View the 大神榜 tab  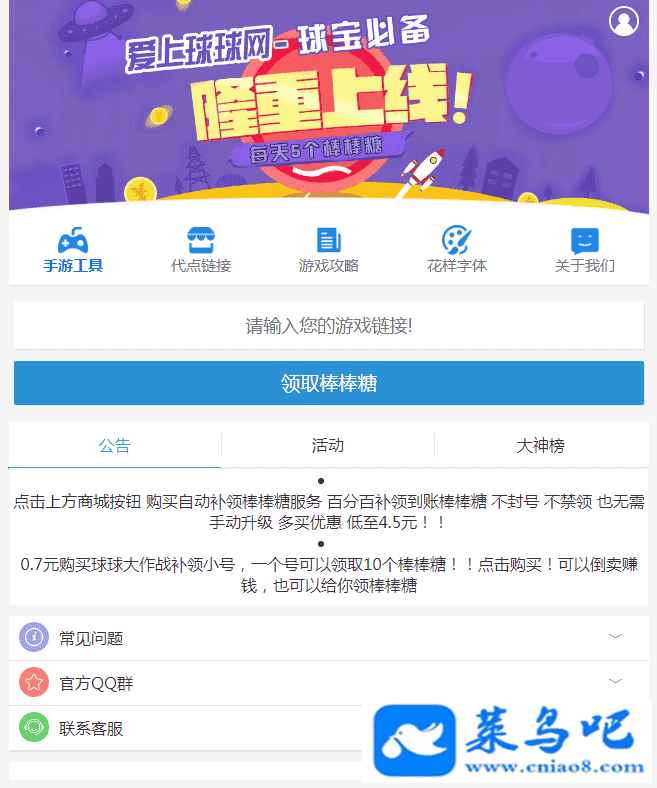coord(541,445)
